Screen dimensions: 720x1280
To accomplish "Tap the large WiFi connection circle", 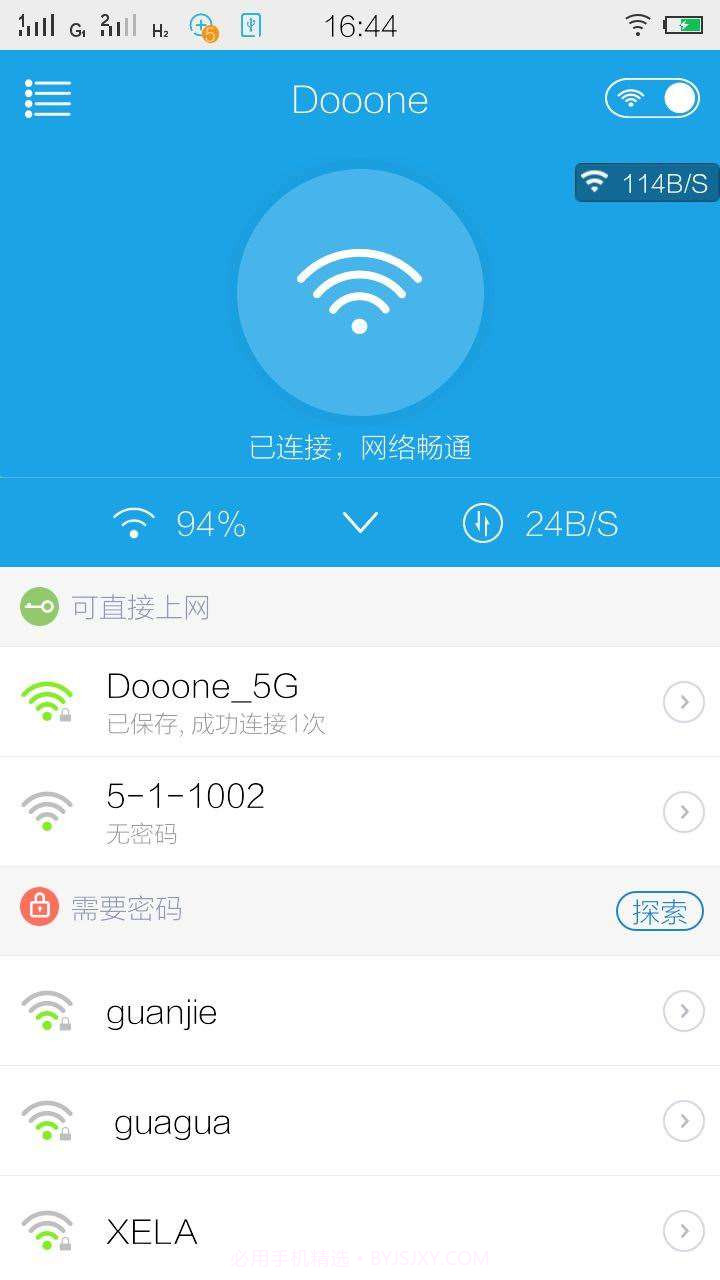I will (x=360, y=290).
